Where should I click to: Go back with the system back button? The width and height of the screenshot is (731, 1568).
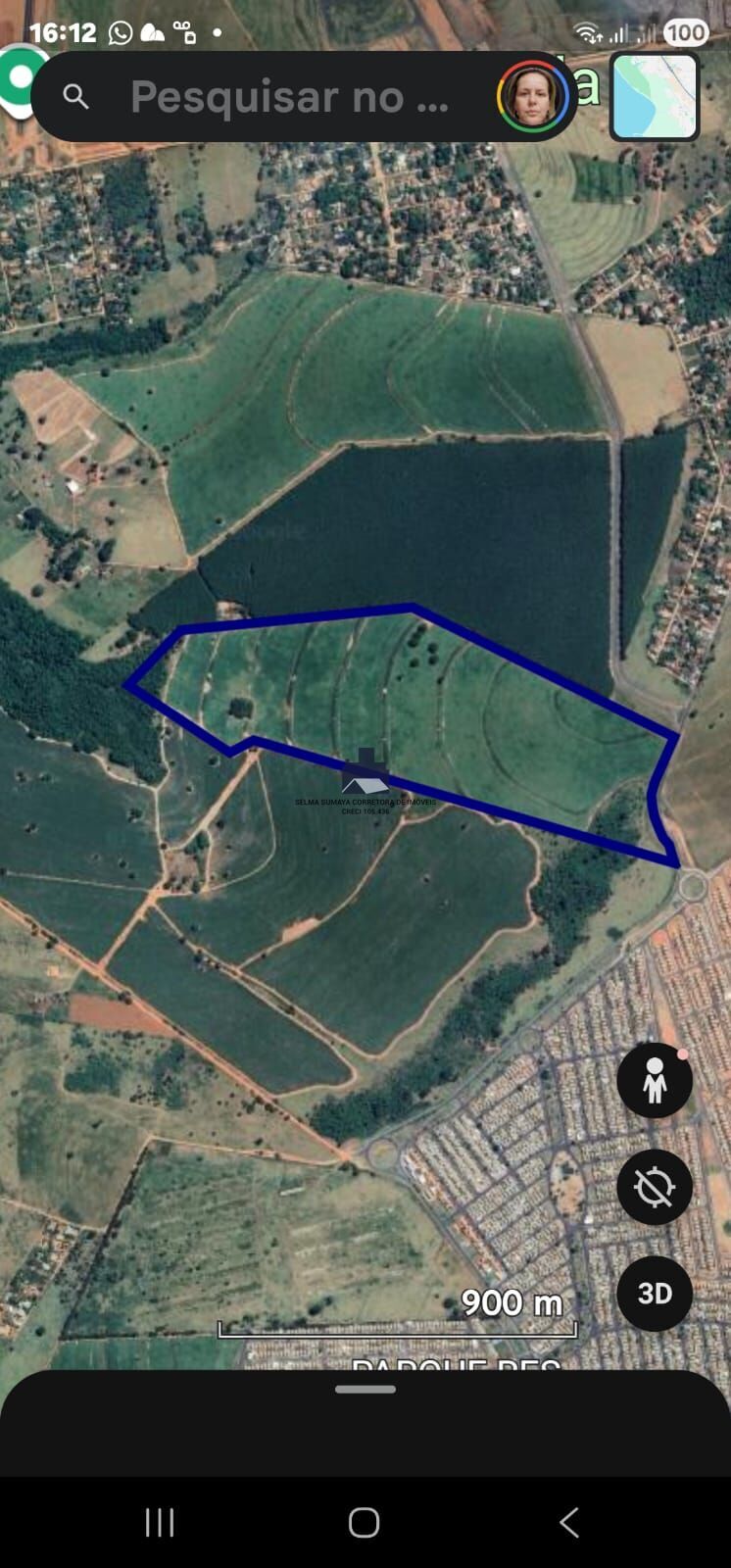click(568, 1522)
